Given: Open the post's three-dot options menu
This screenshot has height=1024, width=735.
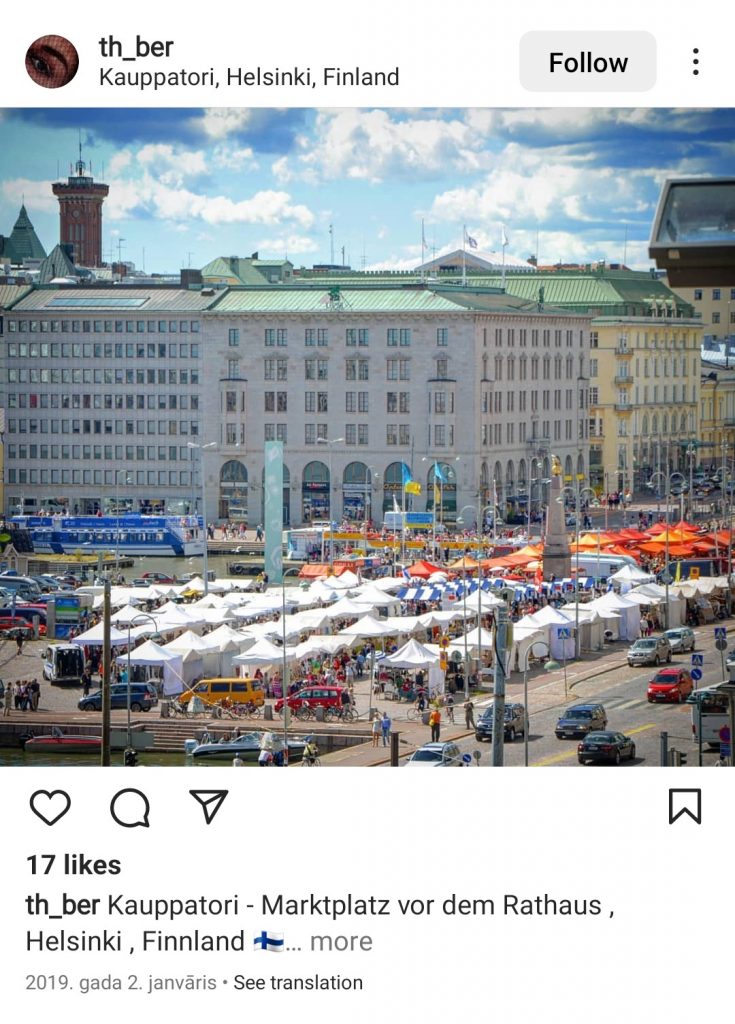Looking at the screenshot, I should 696,62.
